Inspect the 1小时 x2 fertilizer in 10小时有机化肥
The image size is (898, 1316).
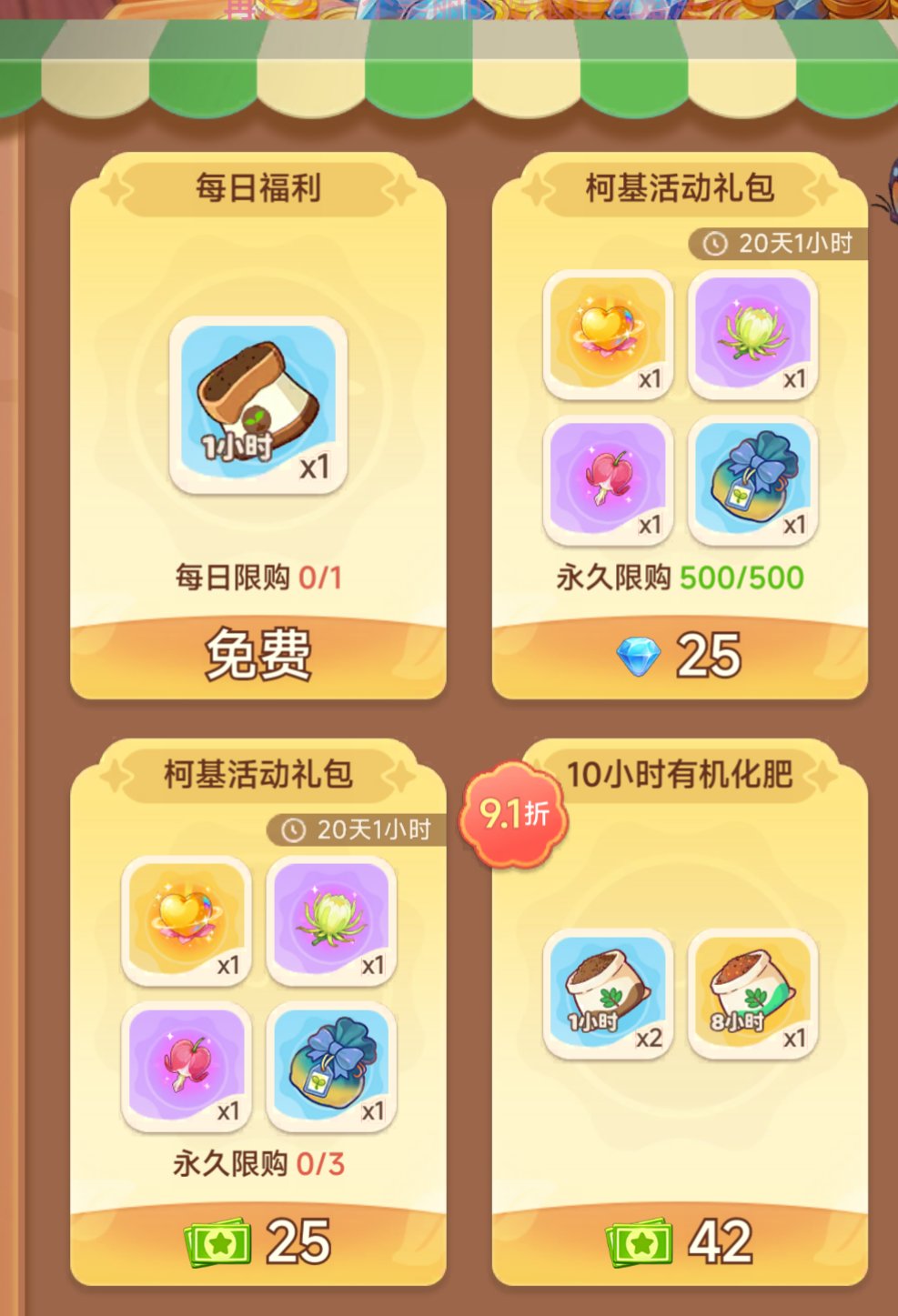pos(608,993)
